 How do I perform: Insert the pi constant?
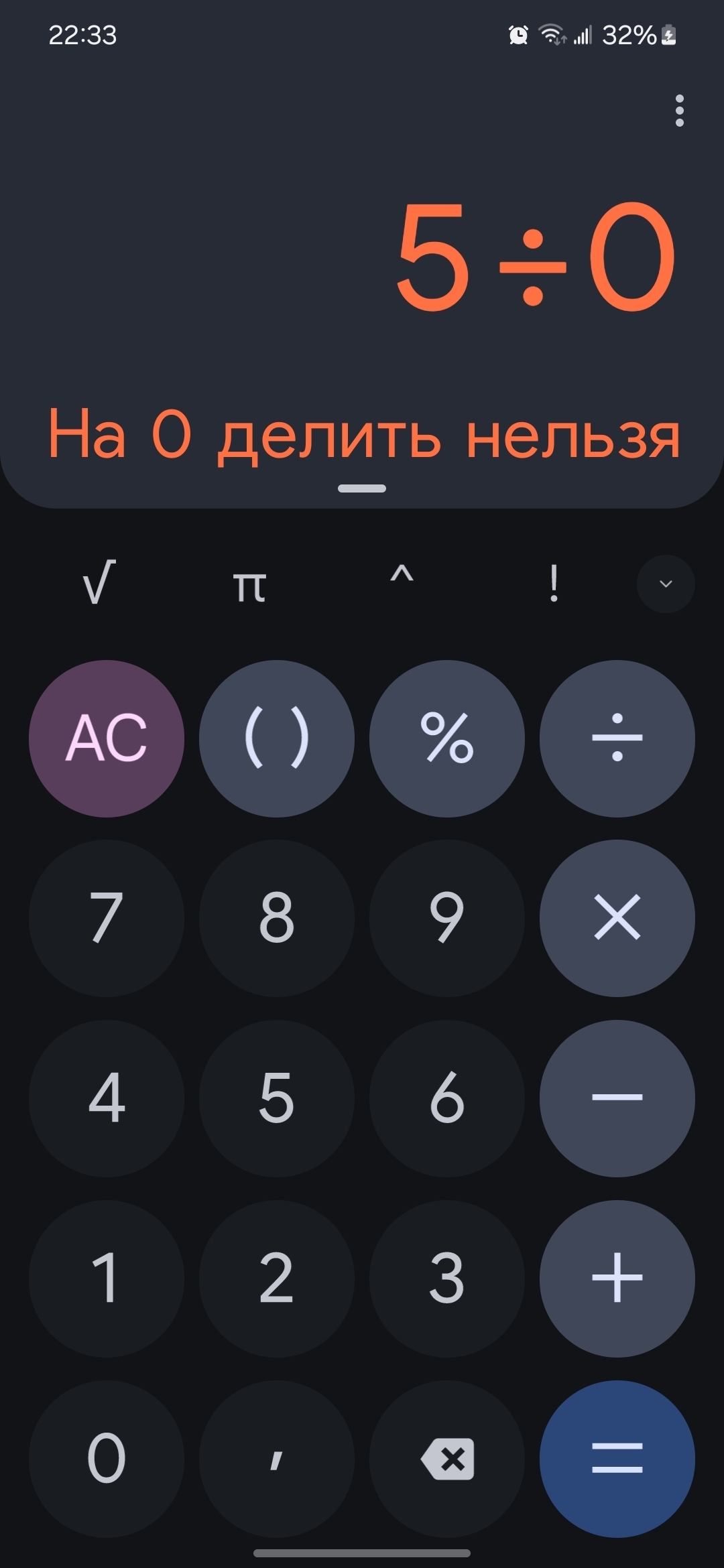pyautogui.click(x=249, y=584)
